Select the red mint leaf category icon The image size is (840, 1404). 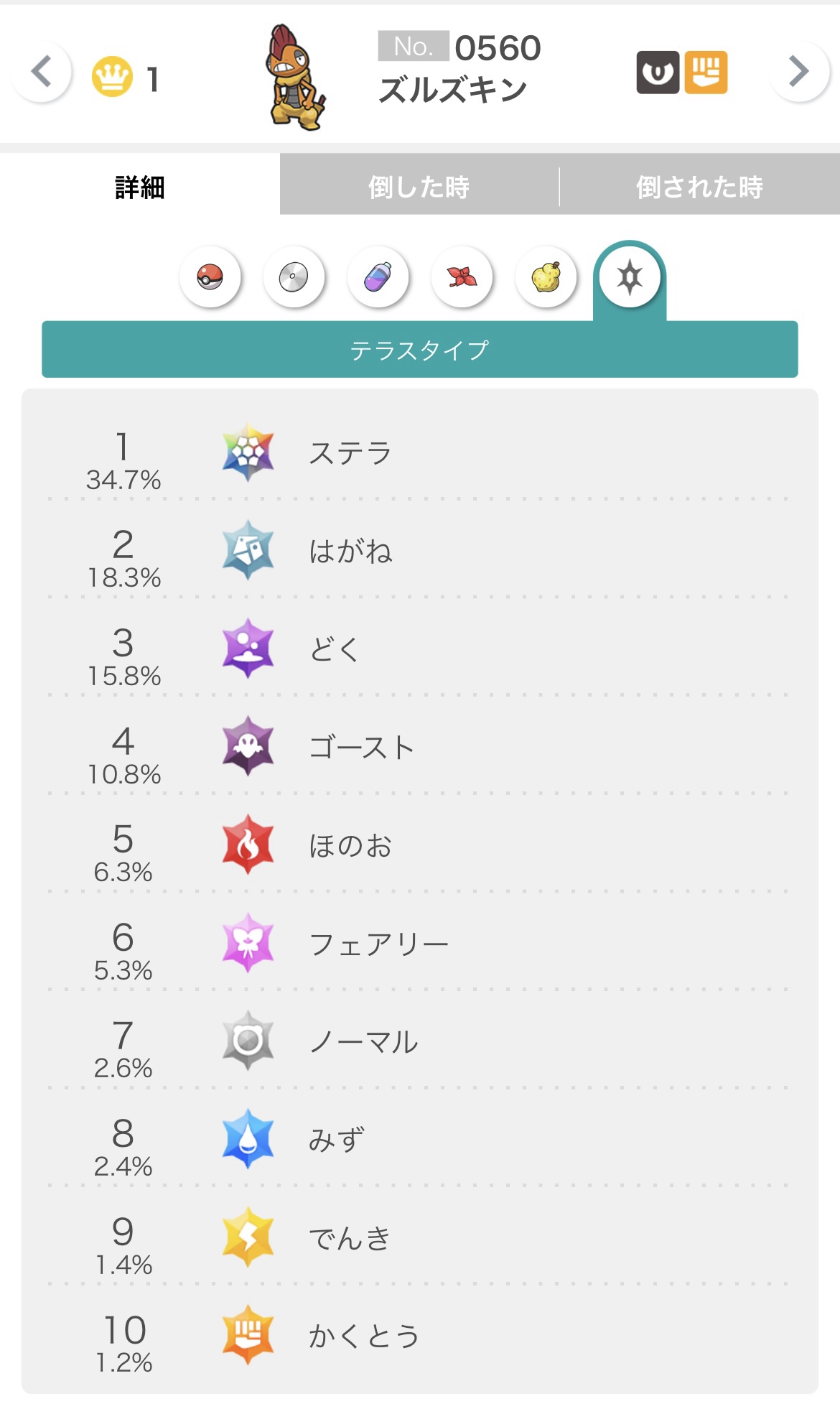(x=462, y=277)
